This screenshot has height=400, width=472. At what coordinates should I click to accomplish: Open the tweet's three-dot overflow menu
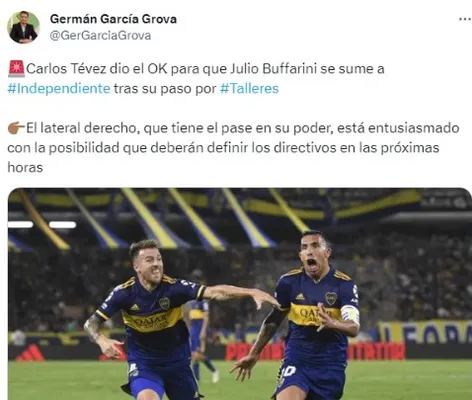coord(464,19)
